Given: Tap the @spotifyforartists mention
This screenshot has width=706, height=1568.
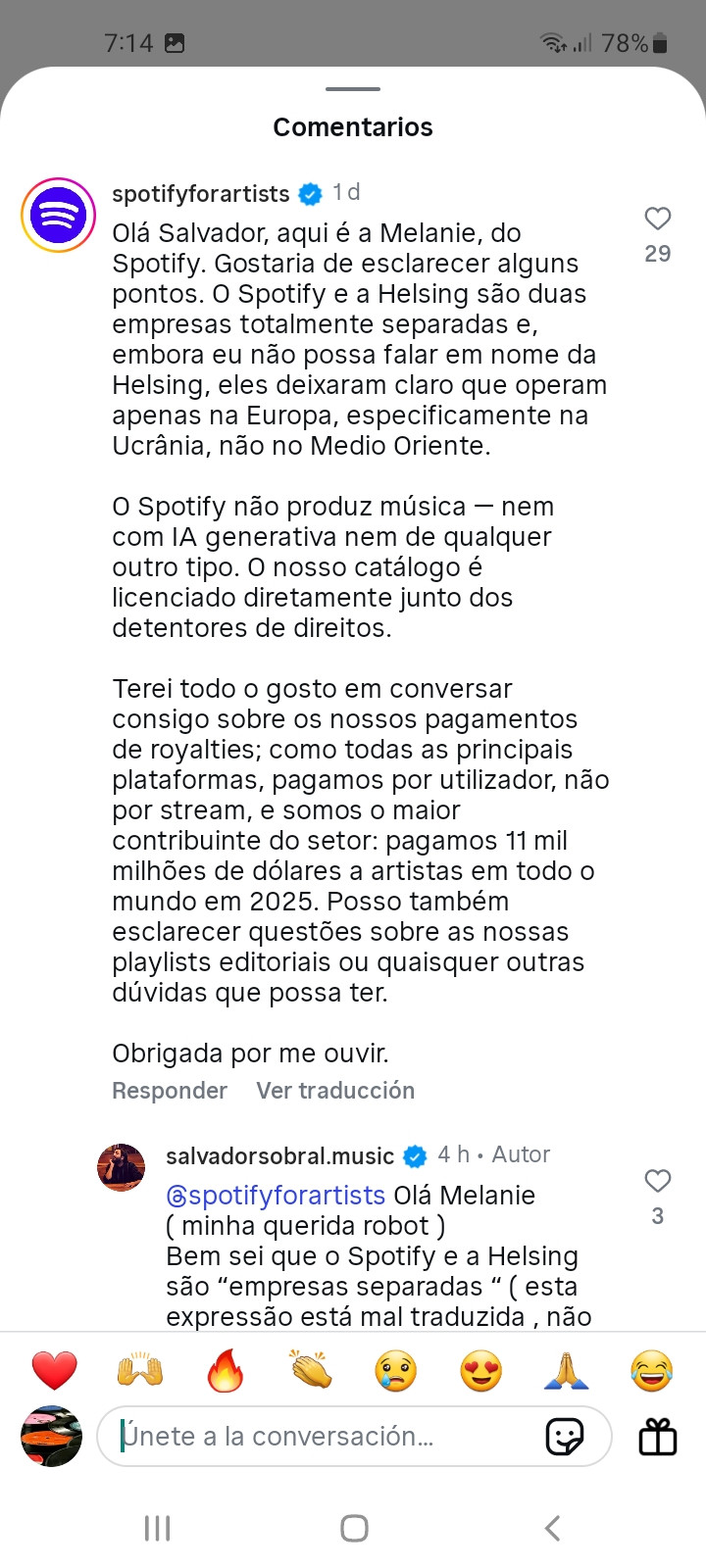Looking at the screenshot, I should [x=276, y=1196].
